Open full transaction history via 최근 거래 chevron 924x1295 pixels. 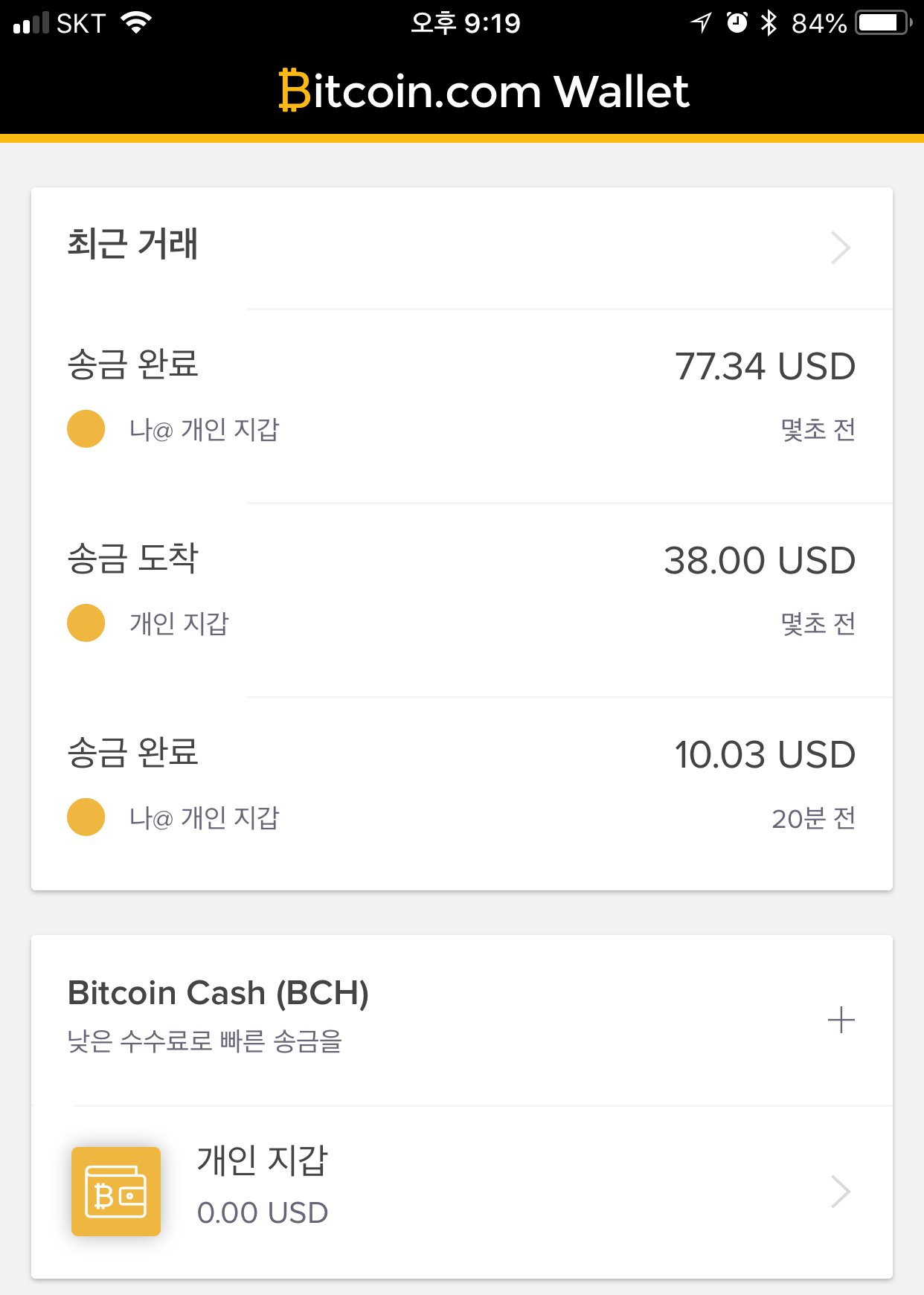click(840, 247)
